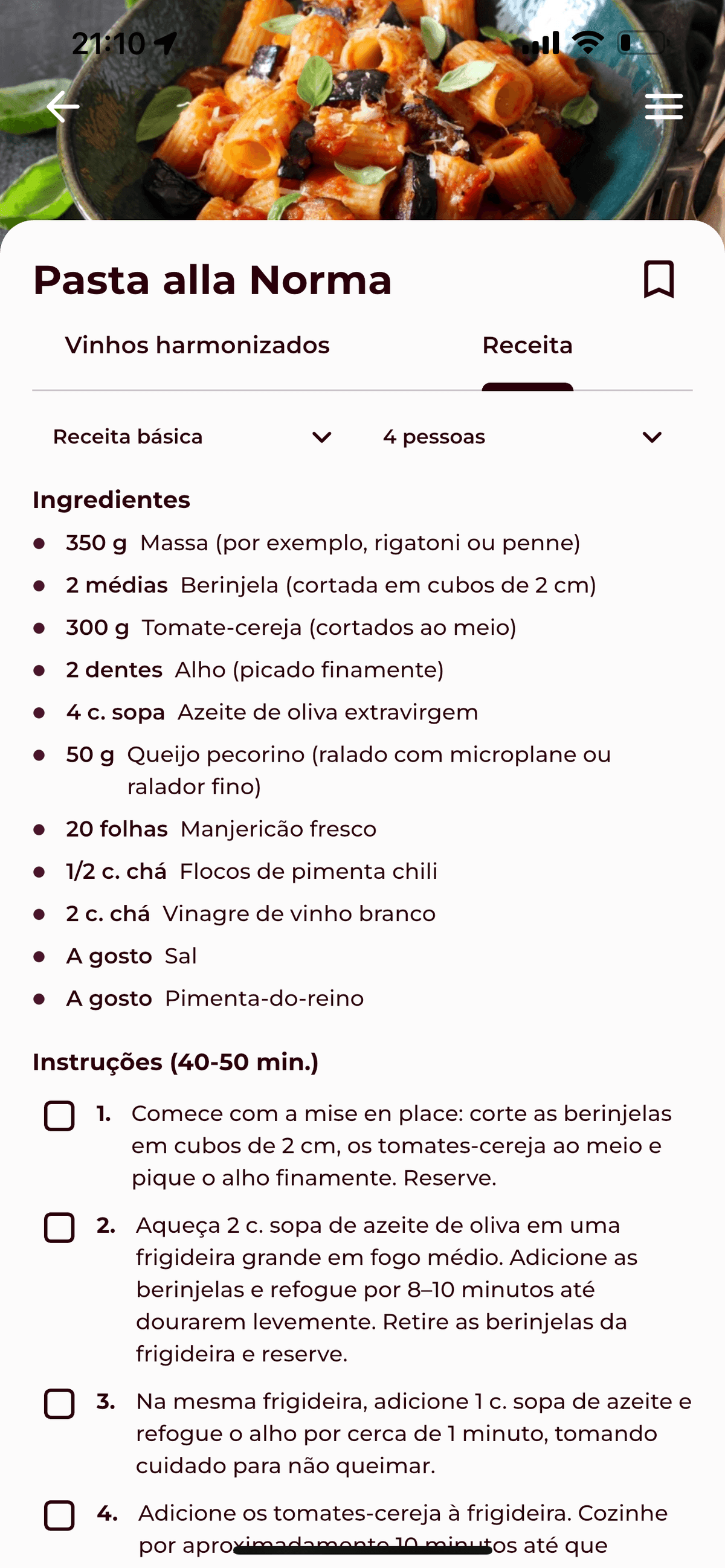Expand the Receita básica dropdown
Screen dimensions: 725x1568
tap(192, 437)
